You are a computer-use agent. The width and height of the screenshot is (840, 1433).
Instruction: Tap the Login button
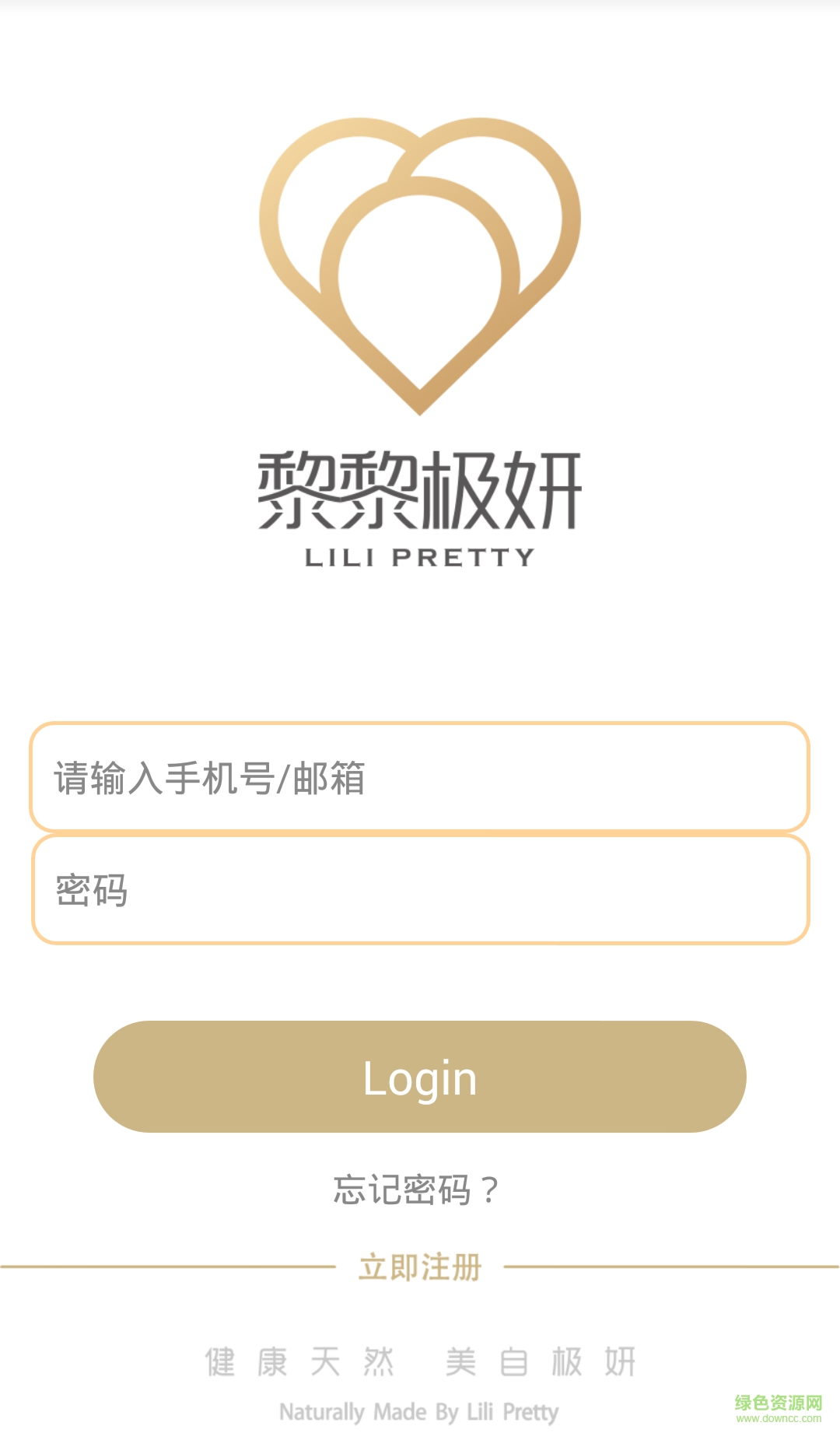[x=420, y=1077]
